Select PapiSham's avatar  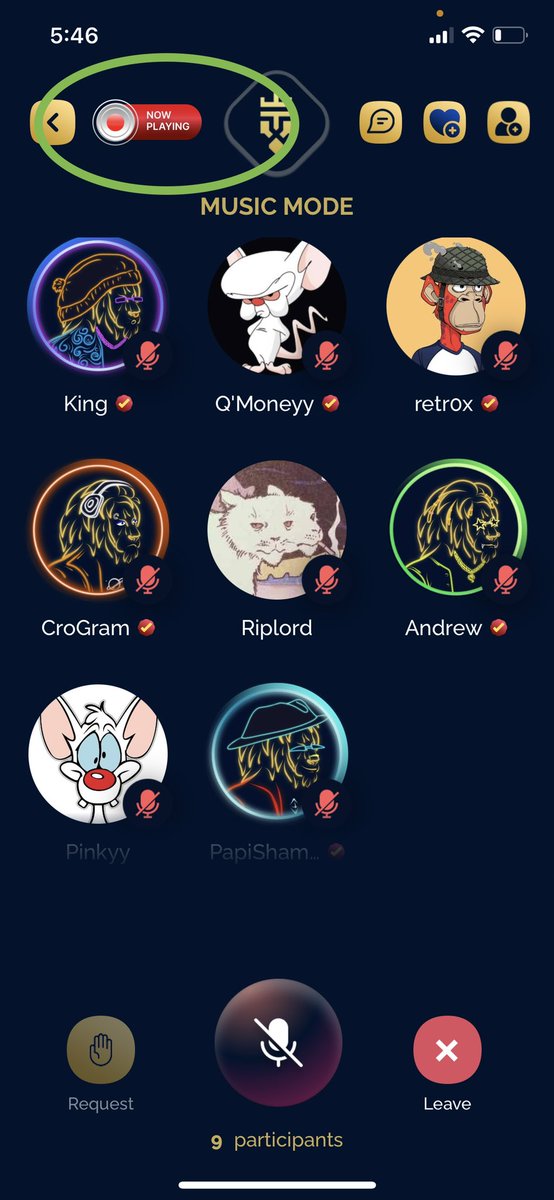click(277, 754)
